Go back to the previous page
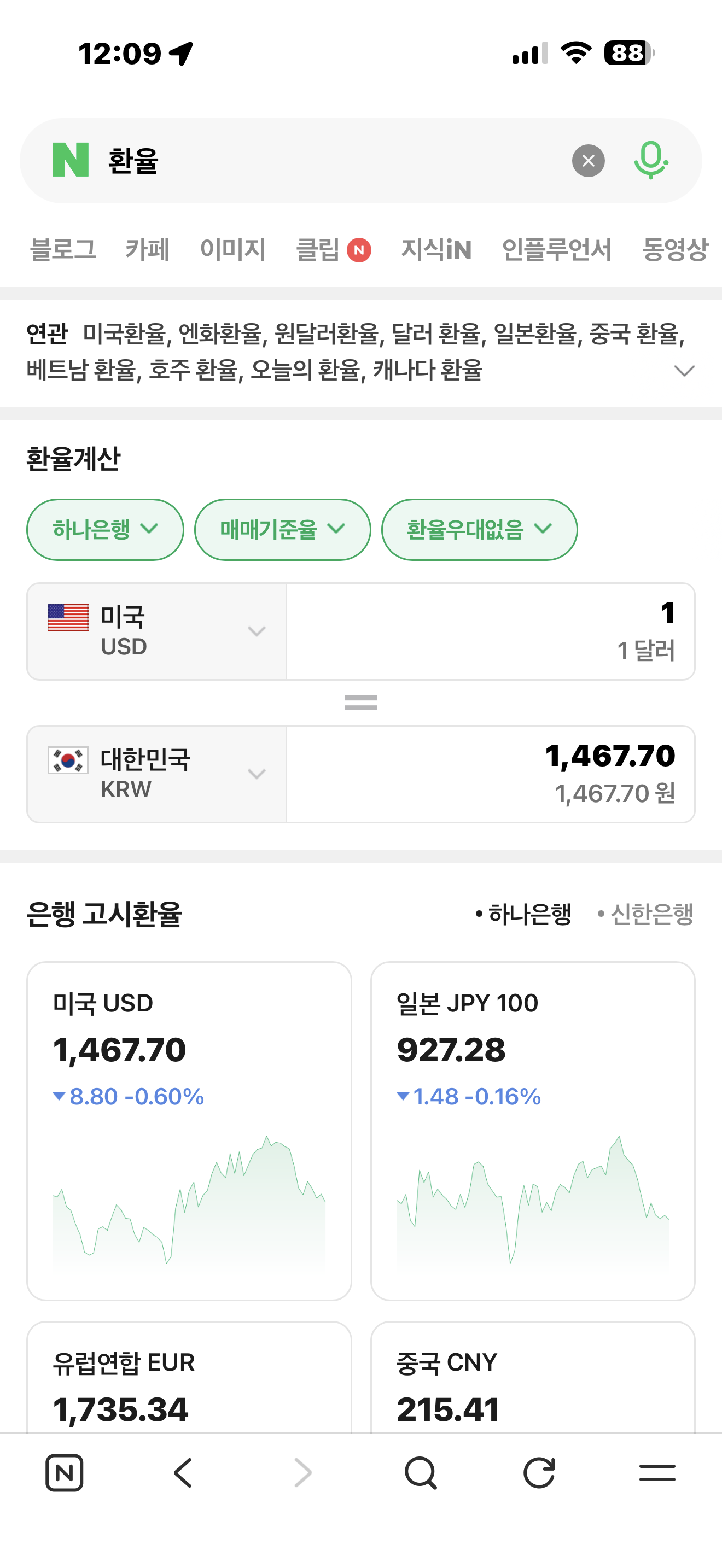Screen dimensions: 722x1568 183,1473
